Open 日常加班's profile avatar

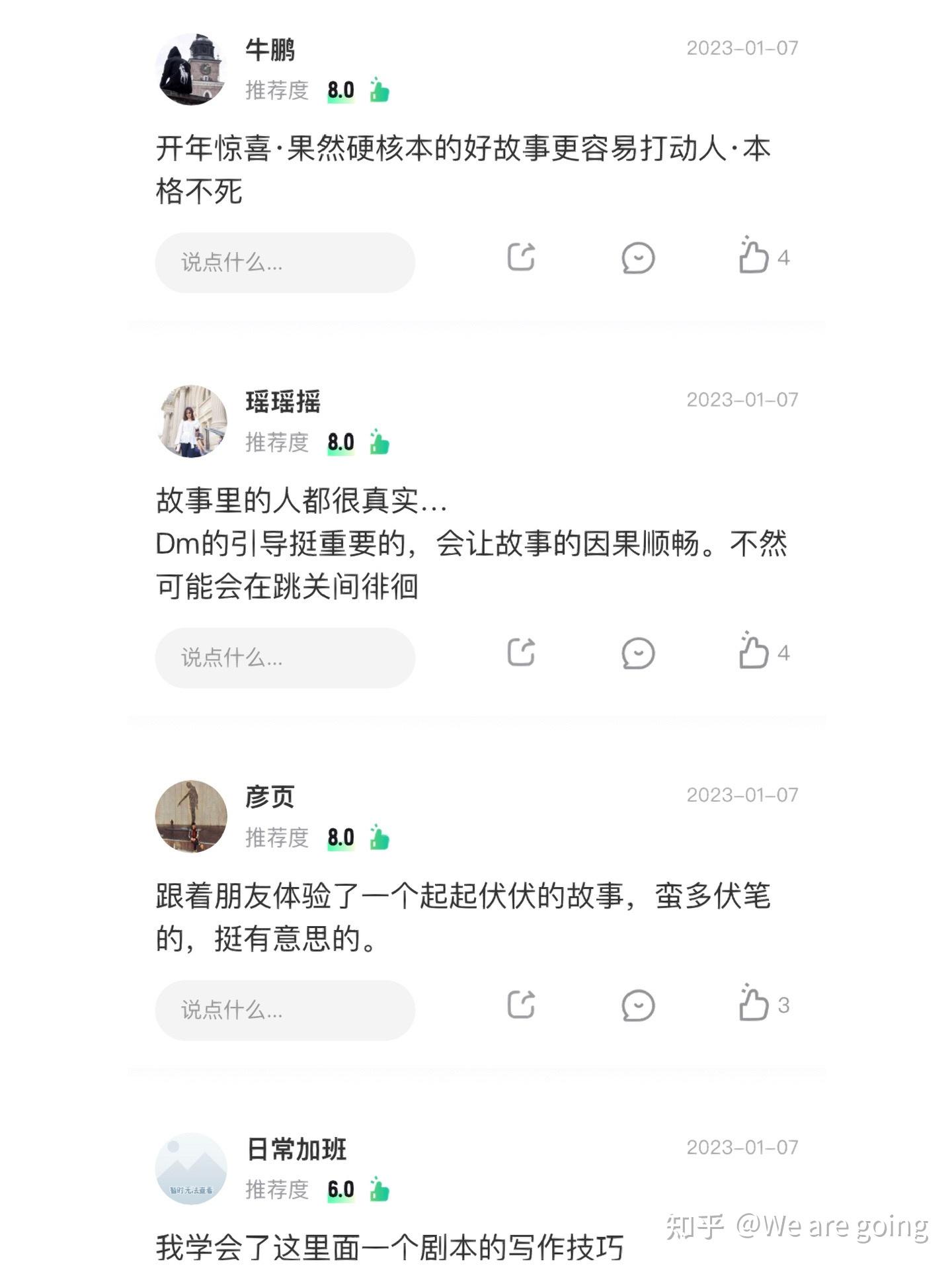(191, 1168)
